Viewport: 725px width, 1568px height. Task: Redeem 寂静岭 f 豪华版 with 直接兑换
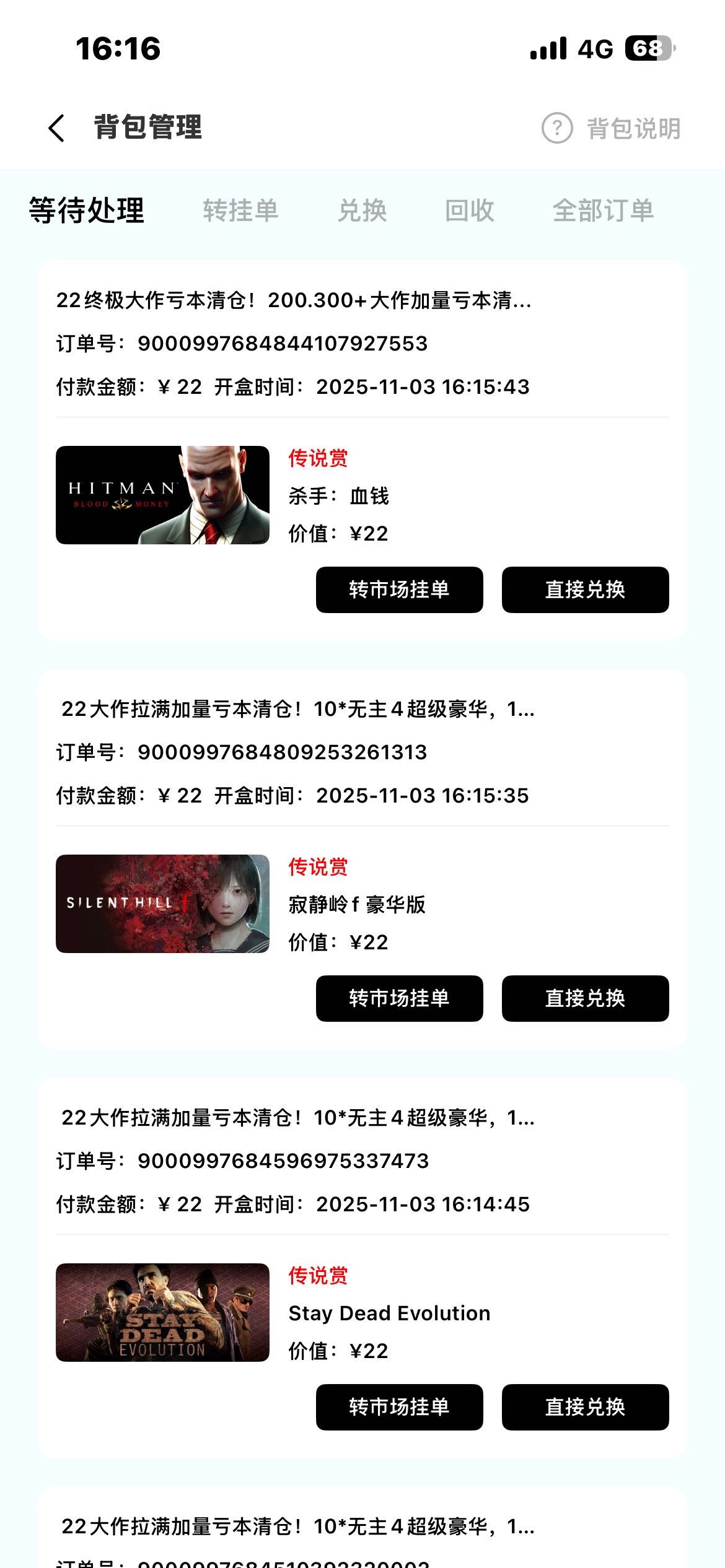pyautogui.click(x=585, y=998)
